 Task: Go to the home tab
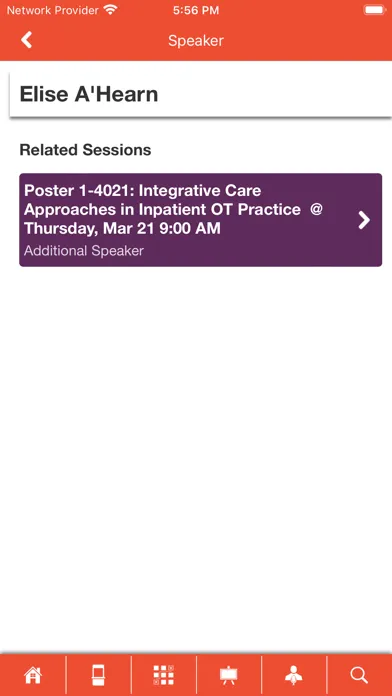coord(33,675)
